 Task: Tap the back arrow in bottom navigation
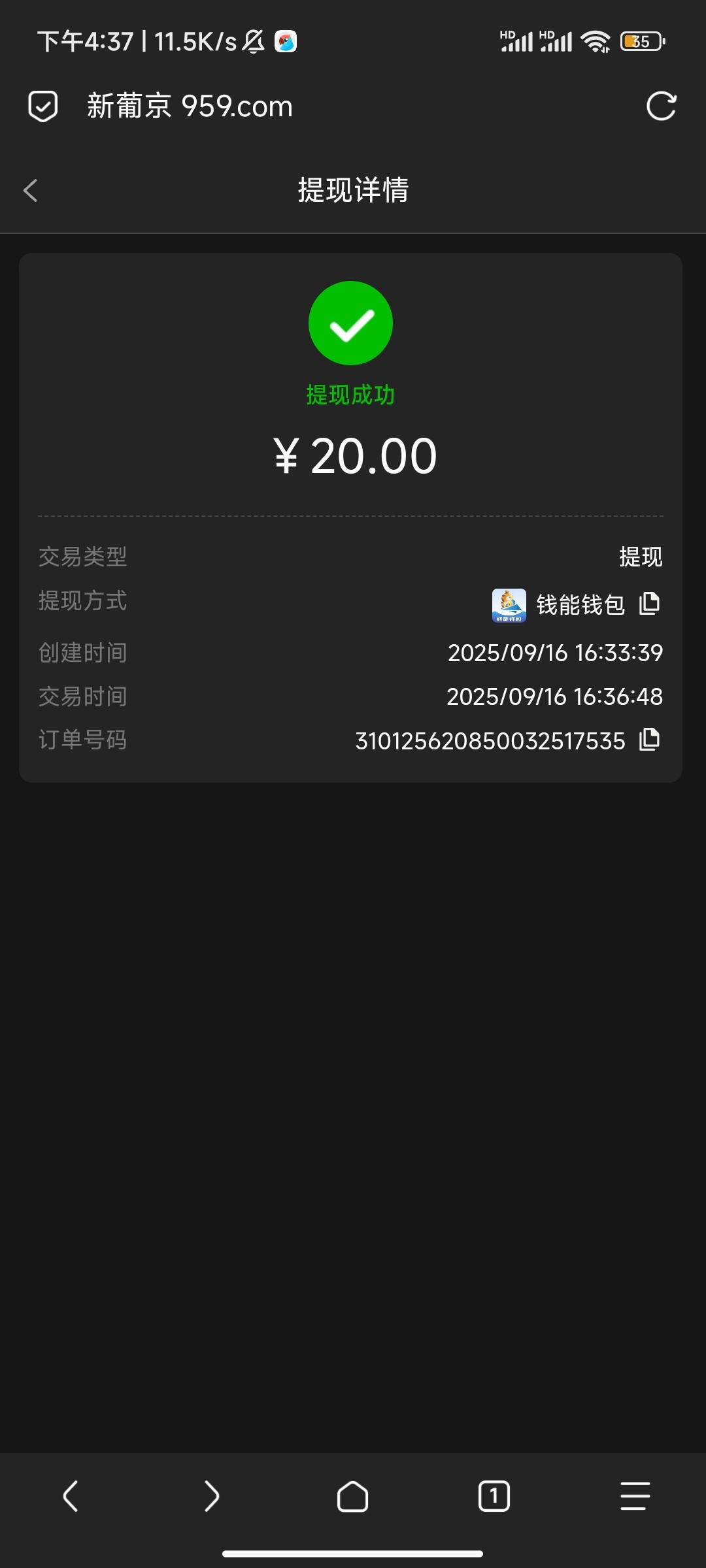[71, 1496]
